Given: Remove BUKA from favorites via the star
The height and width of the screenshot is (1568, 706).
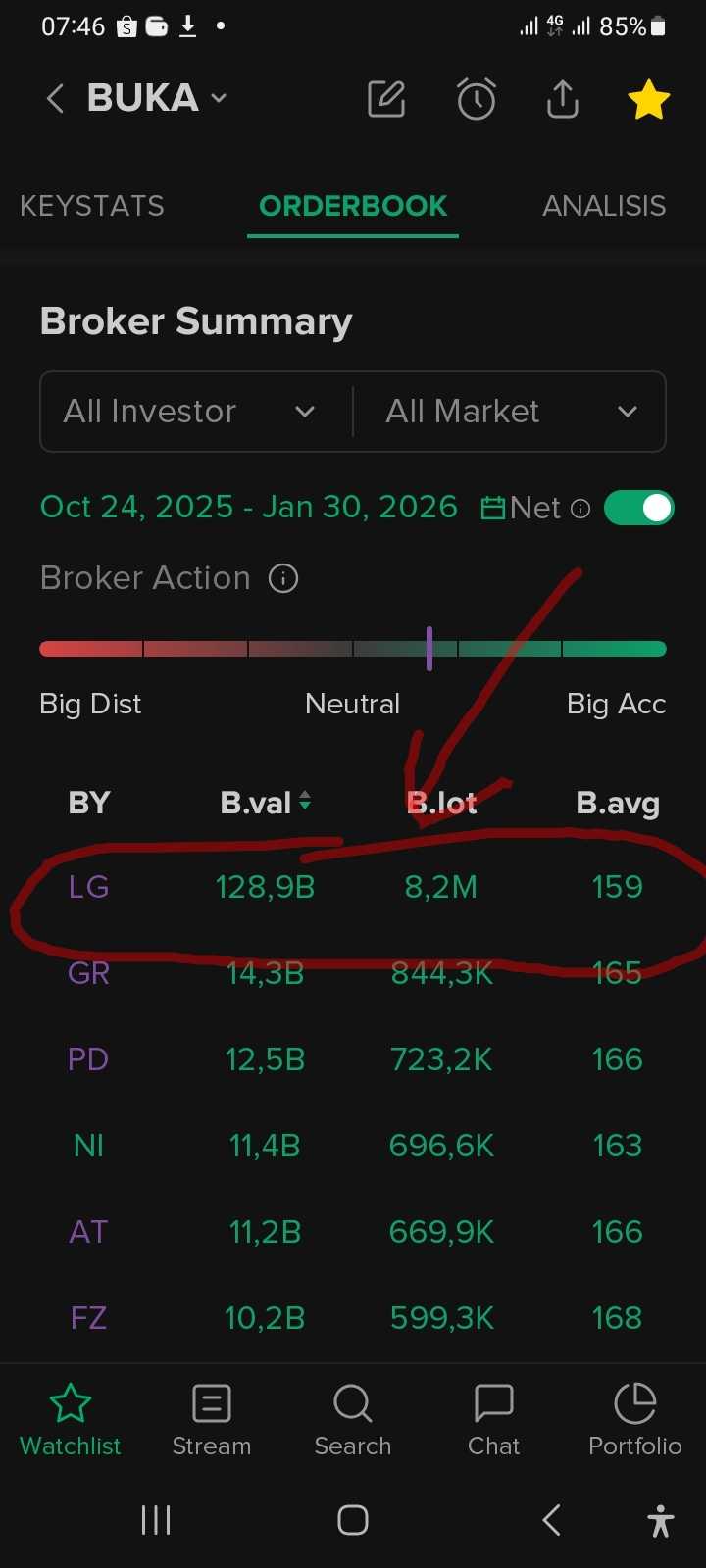Looking at the screenshot, I should coord(648,99).
